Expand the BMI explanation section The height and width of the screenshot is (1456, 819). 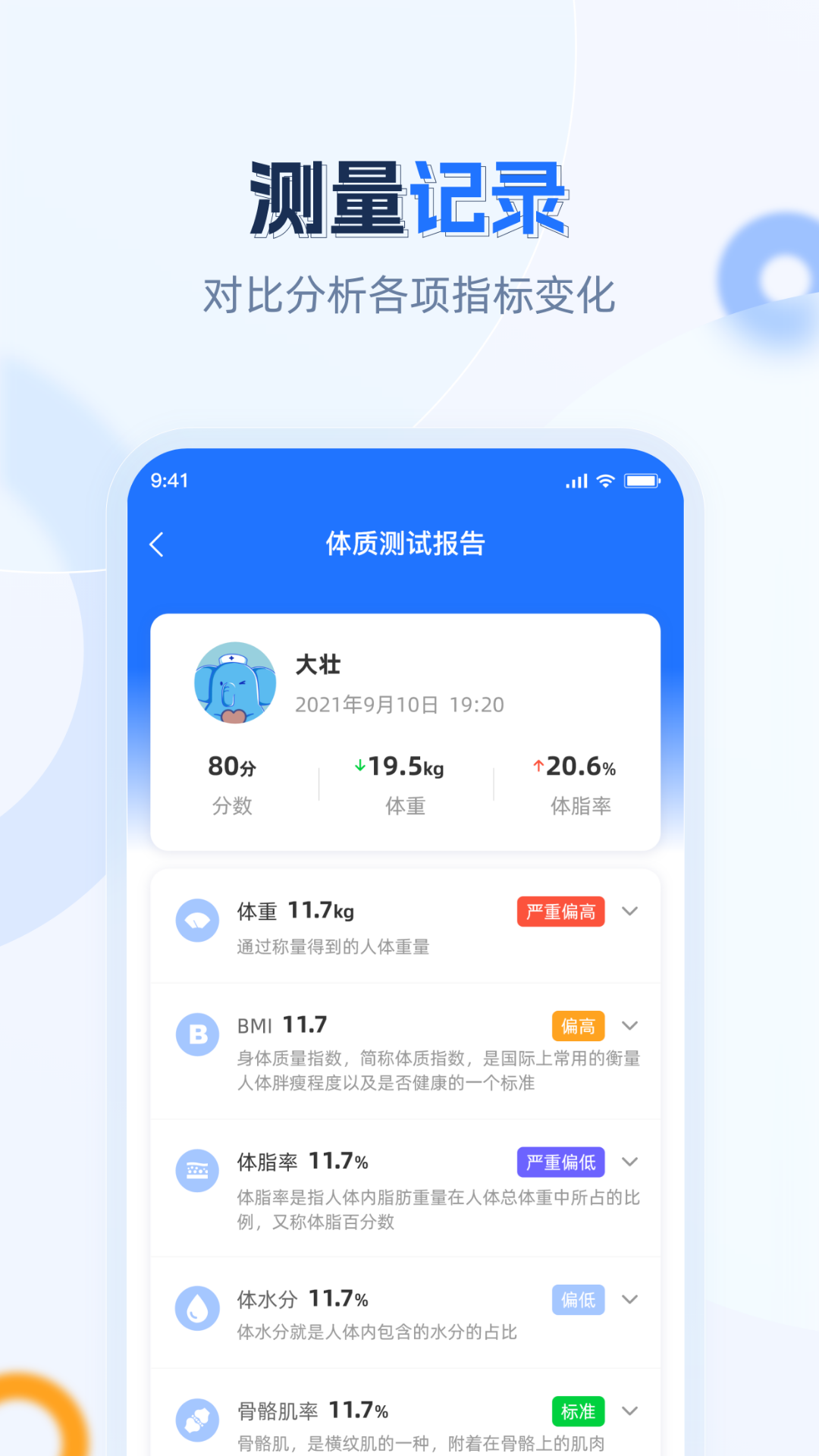(x=630, y=1025)
